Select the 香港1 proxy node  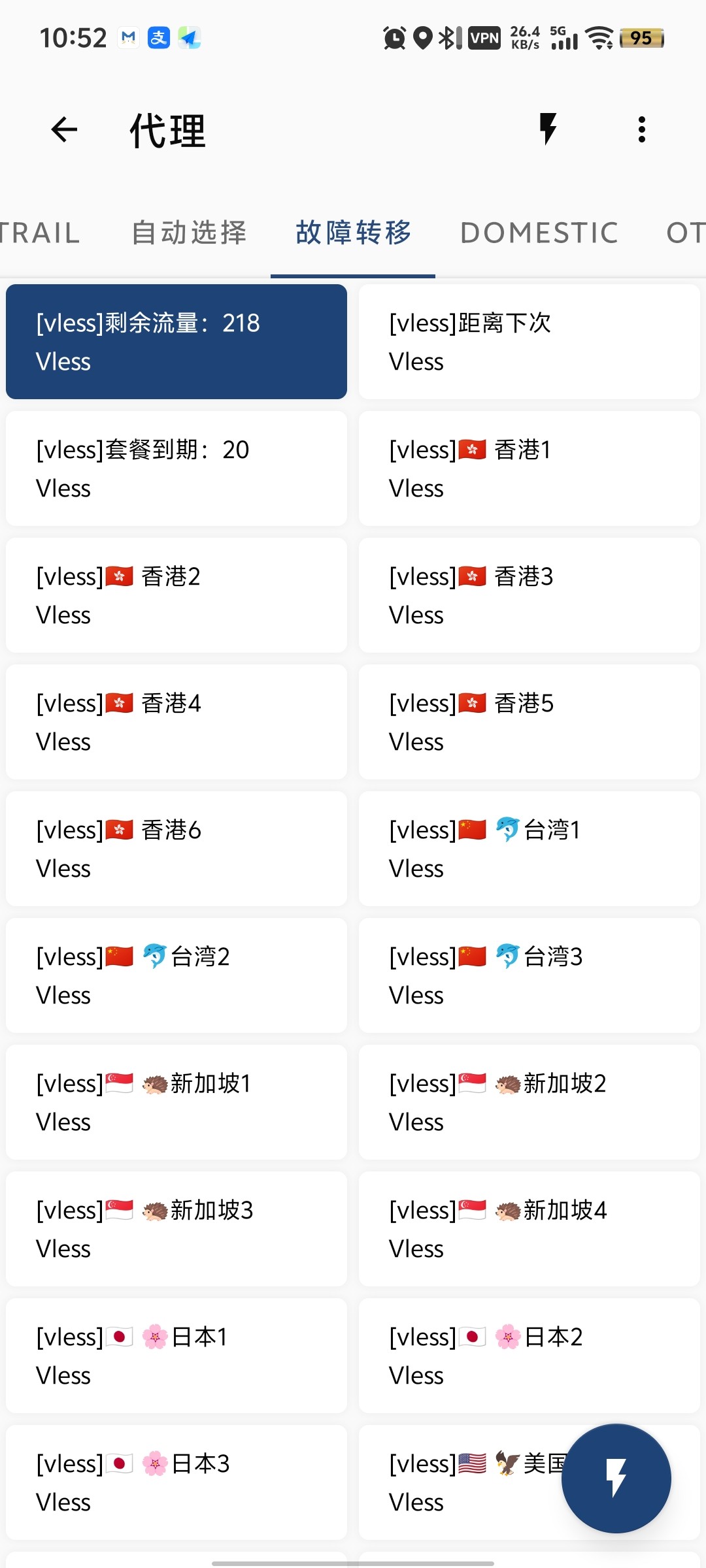click(529, 468)
